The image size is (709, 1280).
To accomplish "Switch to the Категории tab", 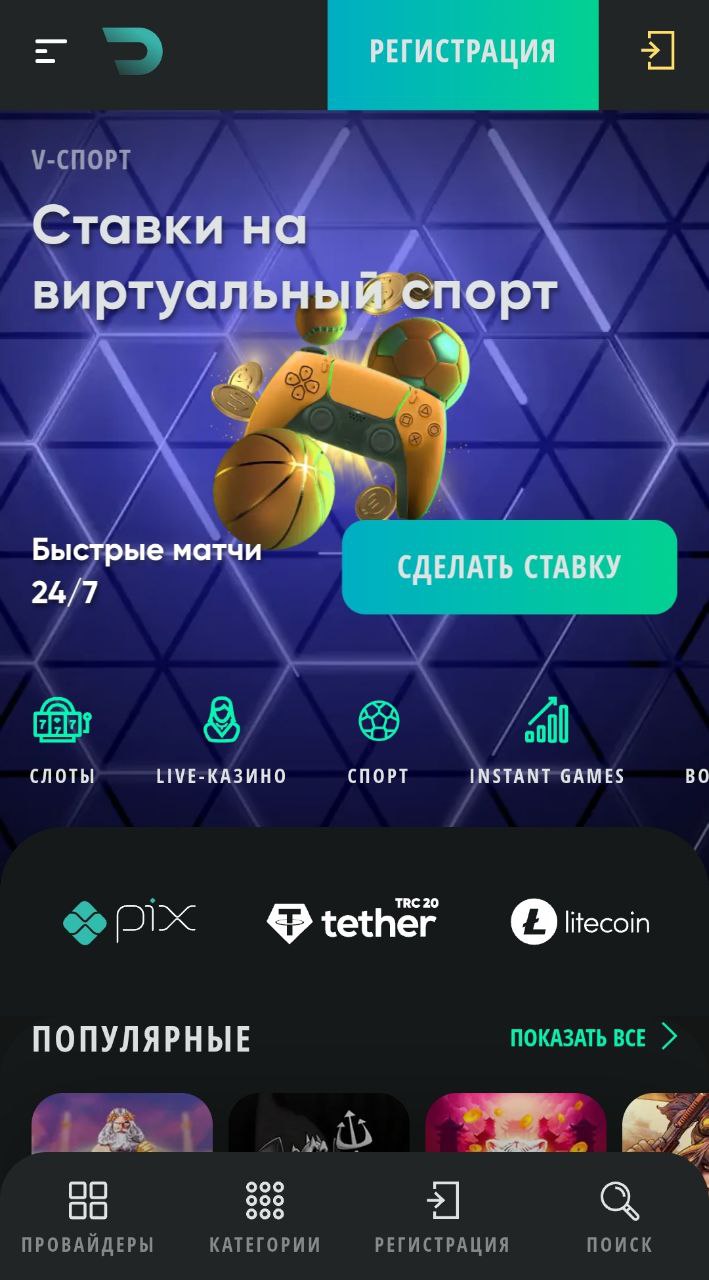I will point(265,1217).
